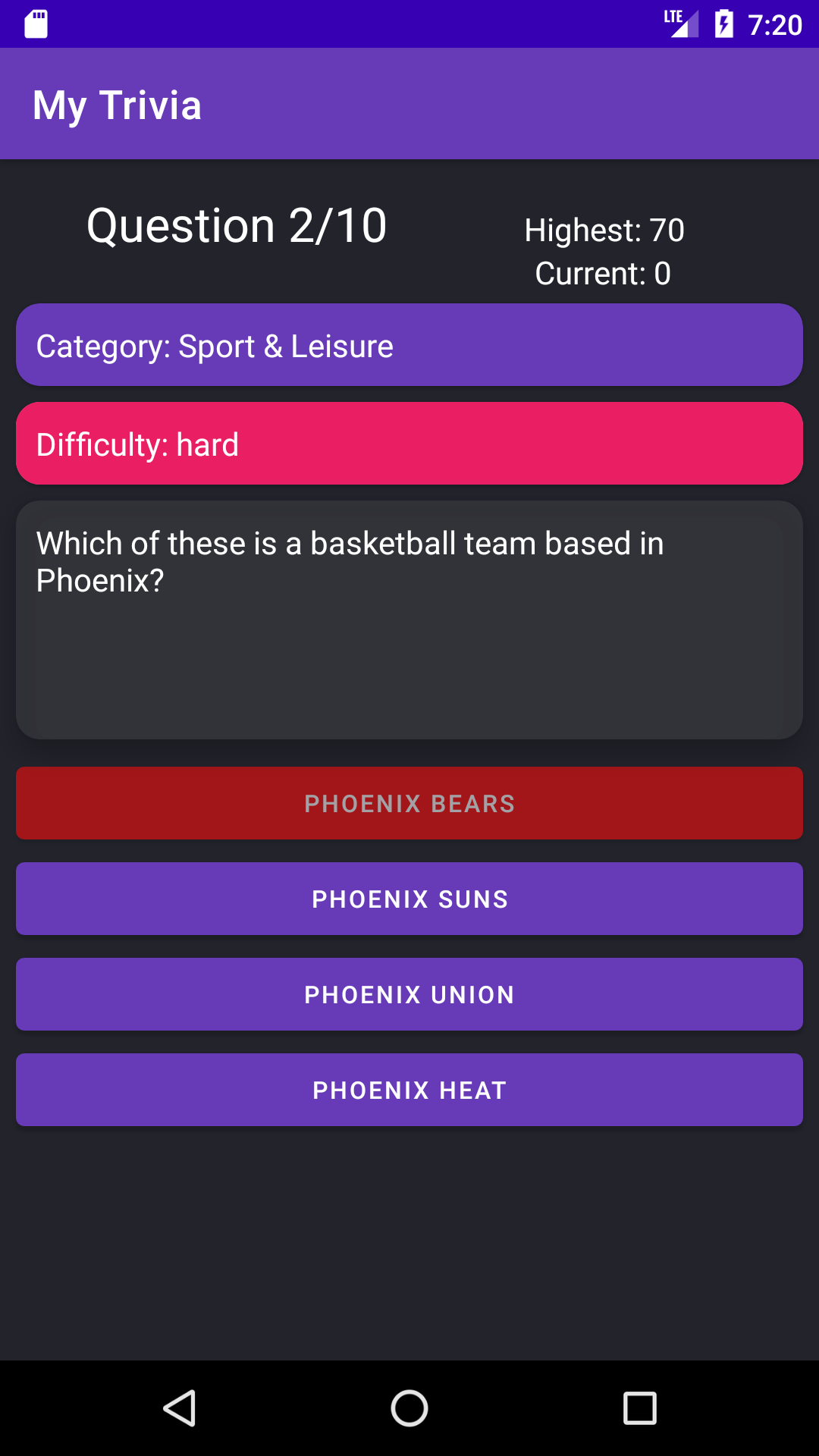This screenshot has height=1456, width=819.
Task: Tap the Difficulty: hard banner
Action: pyautogui.click(x=409, y=443)
